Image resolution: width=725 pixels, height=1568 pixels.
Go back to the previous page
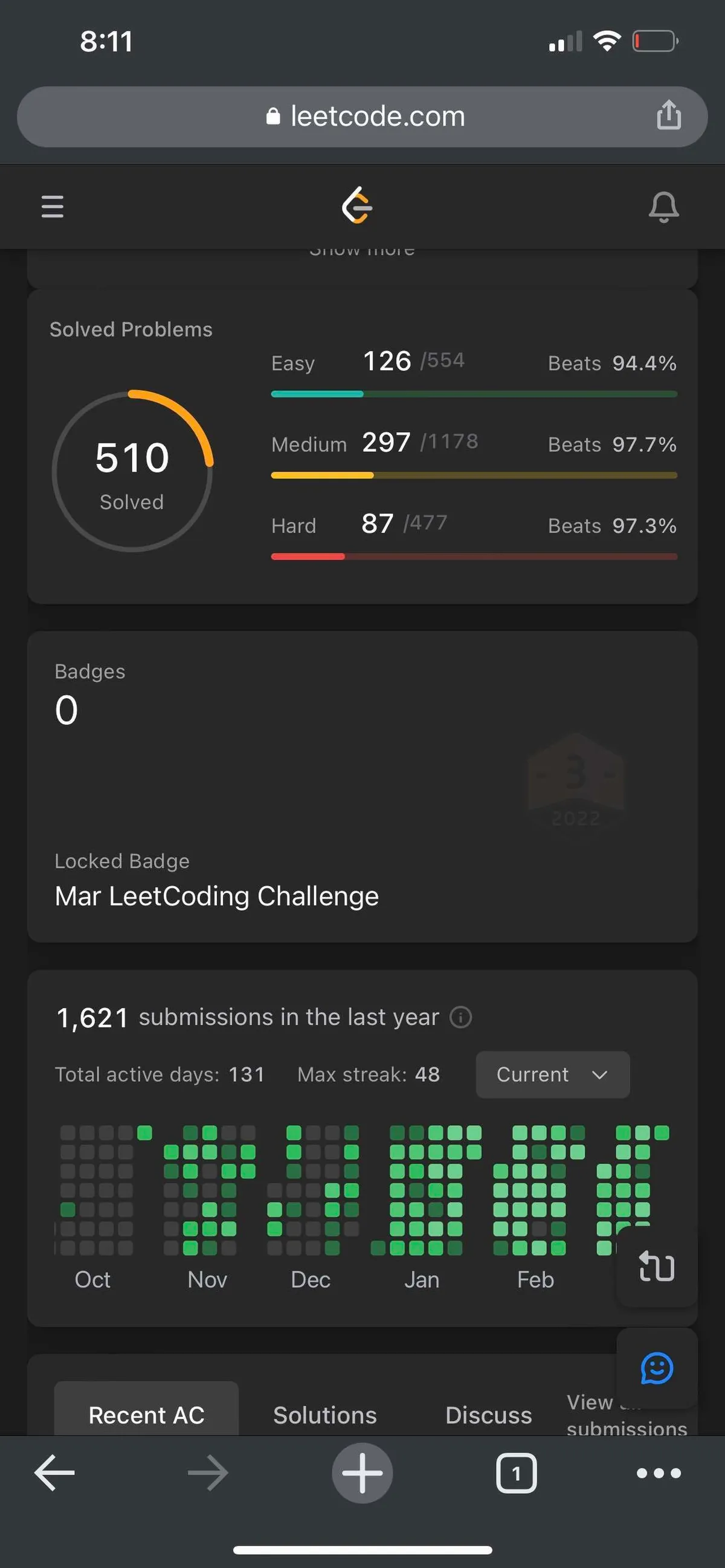point(54,1473)
